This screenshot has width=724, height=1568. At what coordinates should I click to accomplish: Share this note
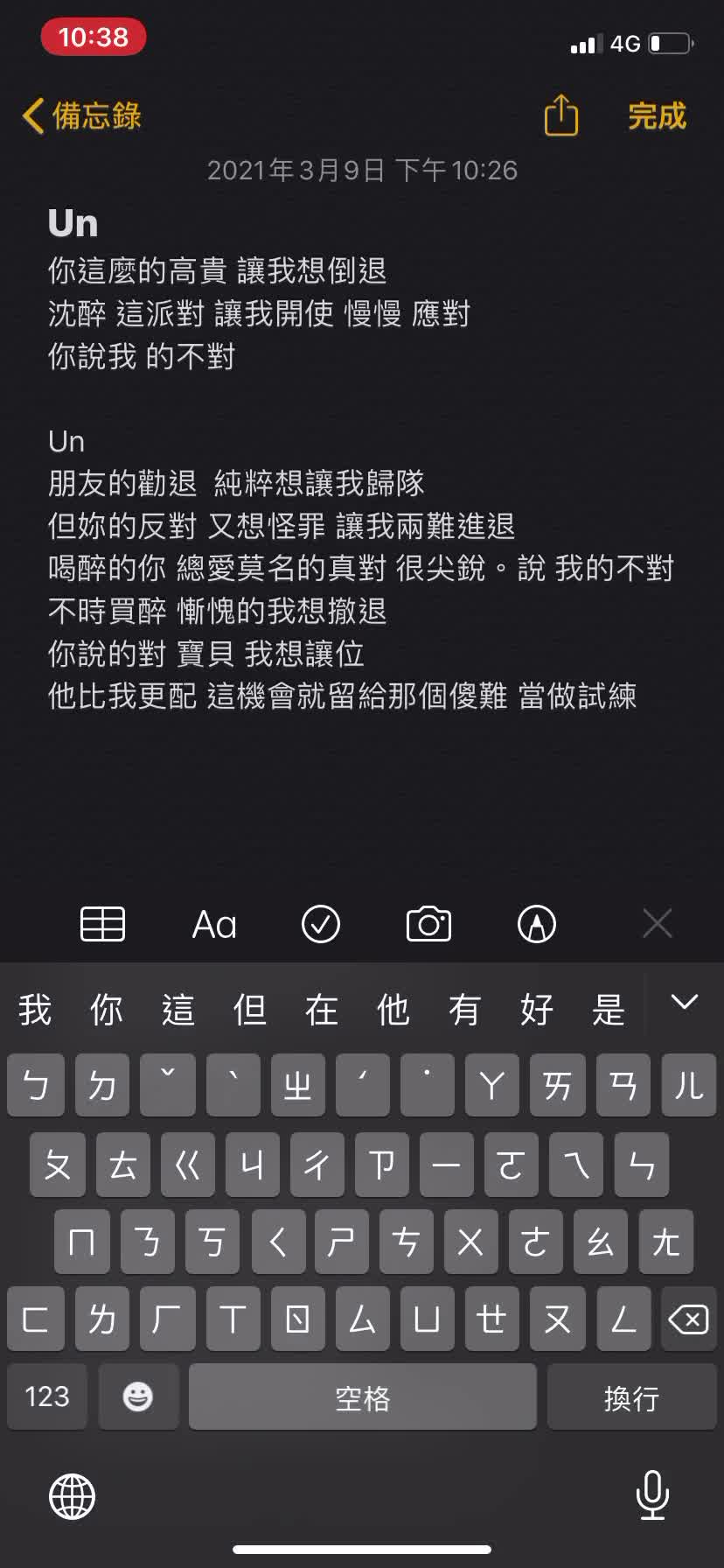(x=561, y=115)
